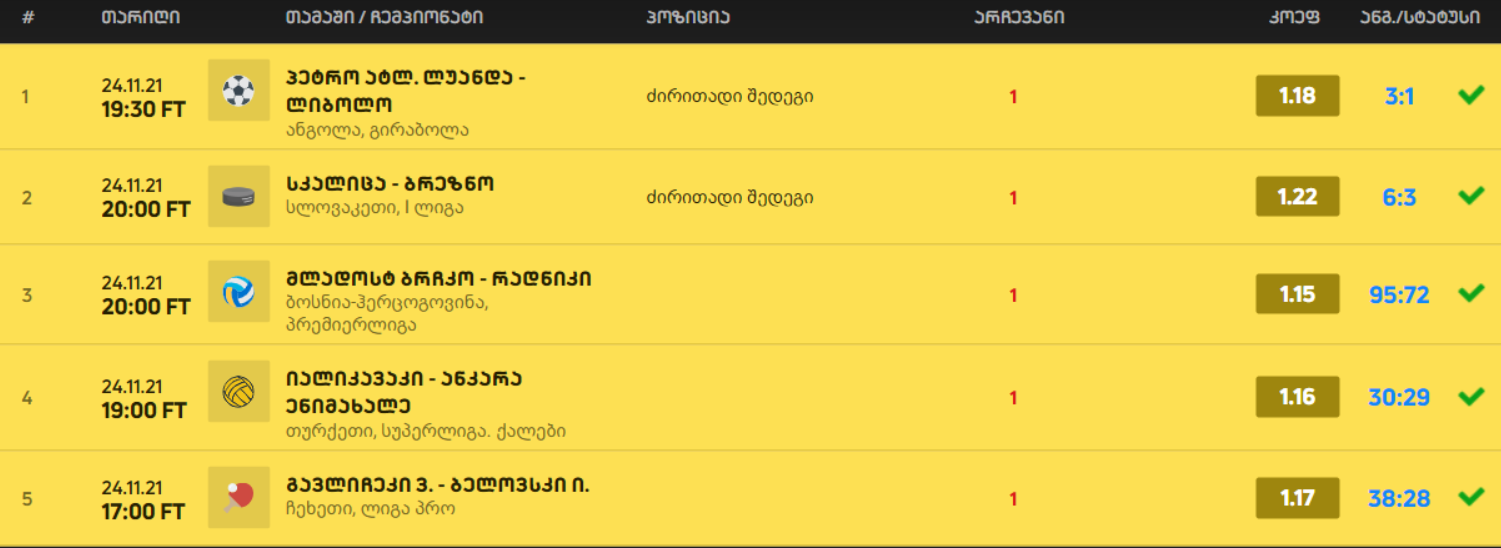Image resolution: width=1501 pixels, height=548 pixels.
Task: Tap the 38:28 score link
Action: [x=1399, y=498]
